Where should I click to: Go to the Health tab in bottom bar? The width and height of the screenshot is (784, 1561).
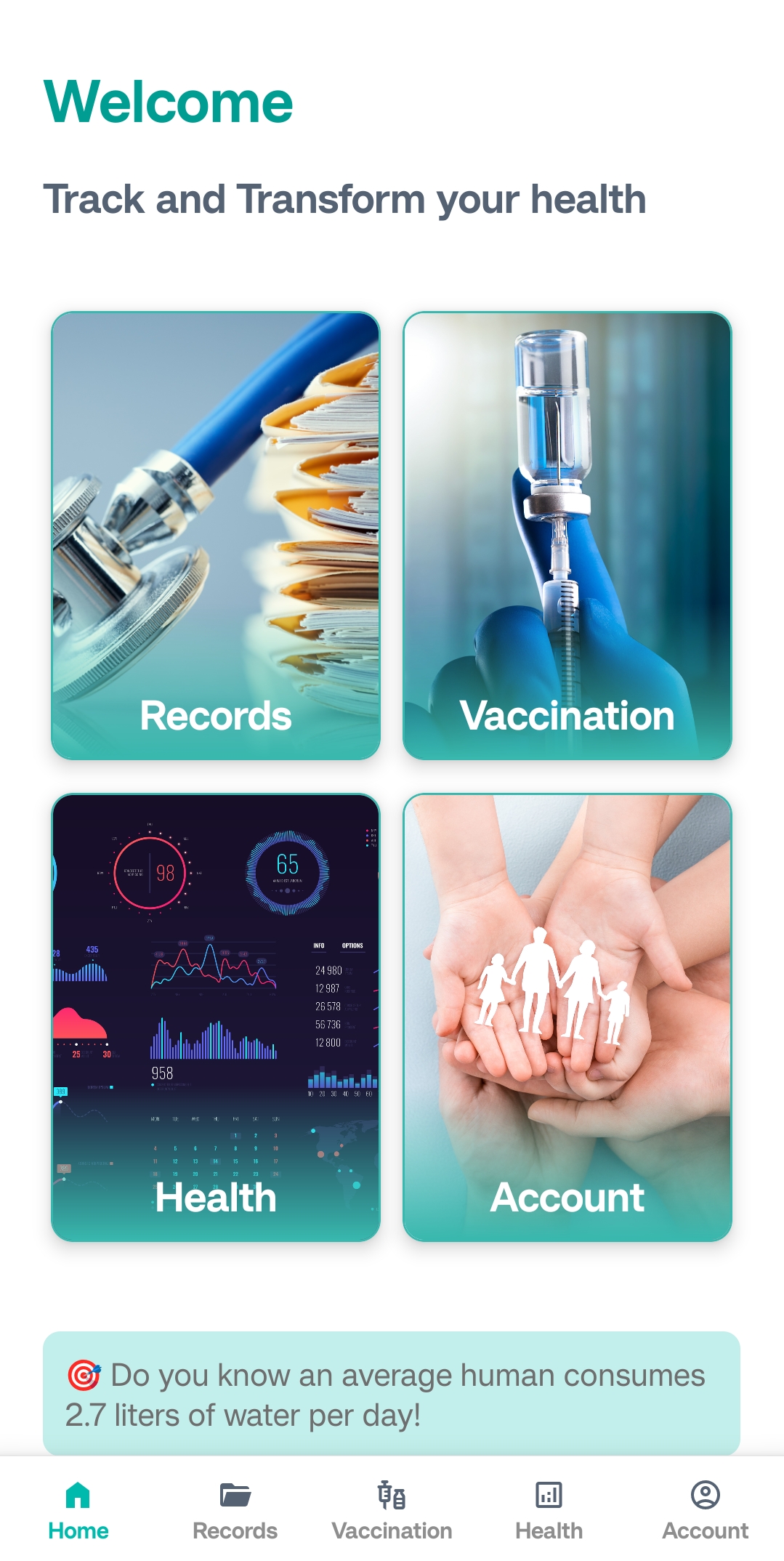coord(549,1510)
